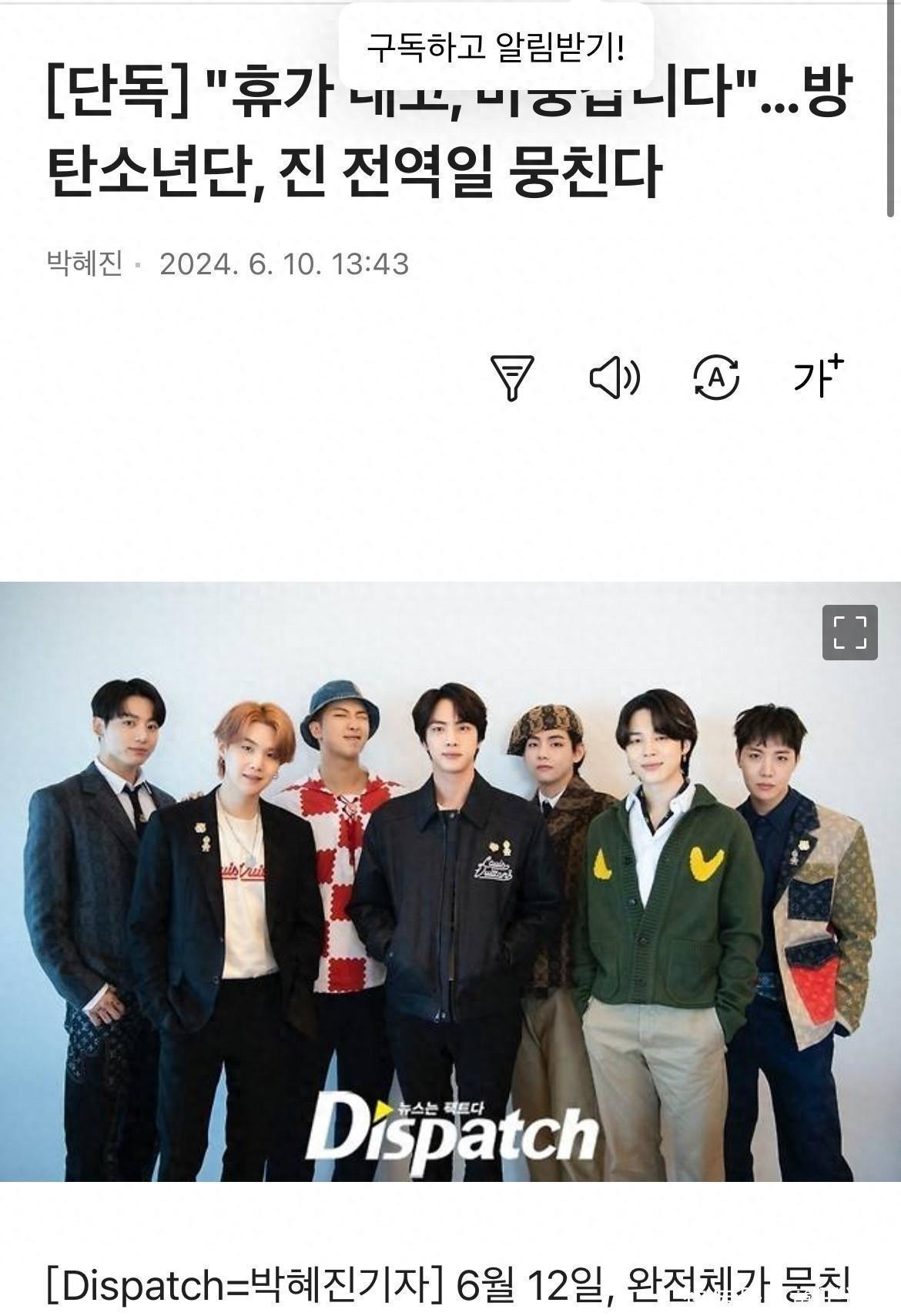
Task: Tap the subscribe and get alerts tooltip
Action: 496,46
